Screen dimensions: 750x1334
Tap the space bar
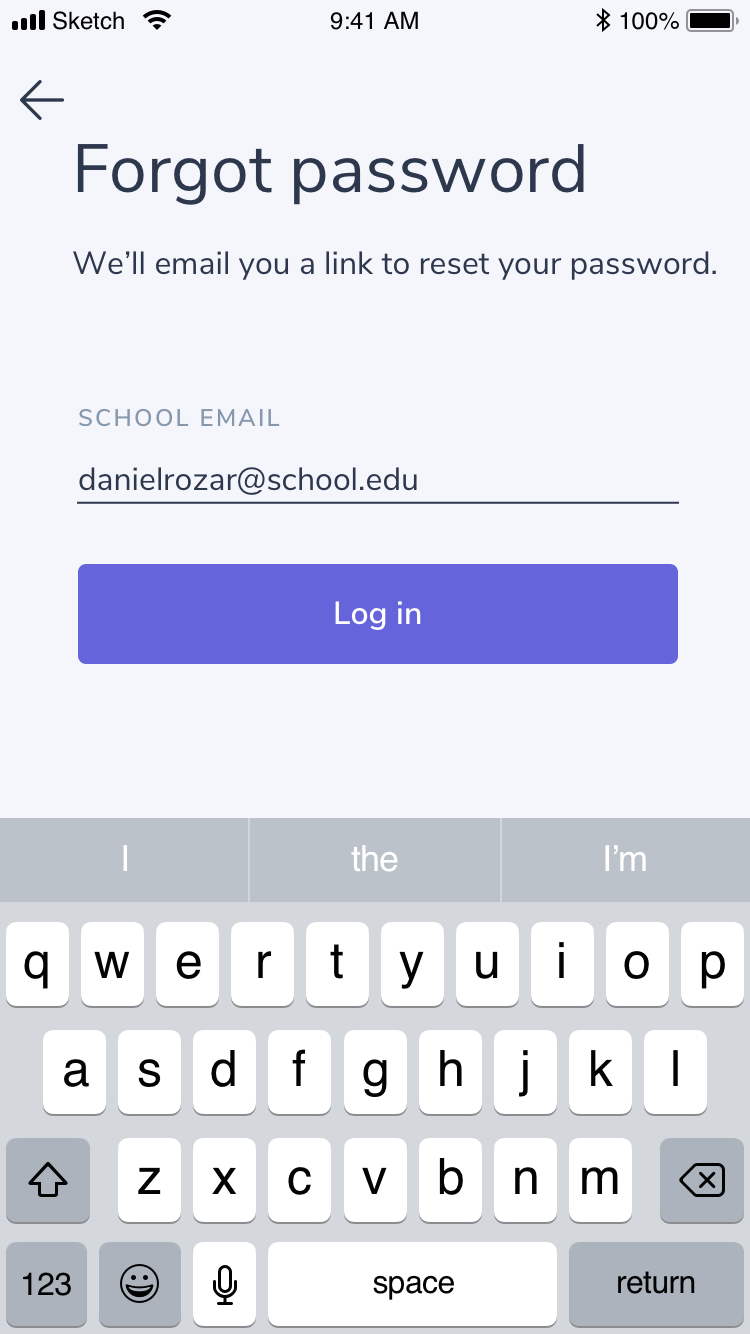click(412, 1283)
